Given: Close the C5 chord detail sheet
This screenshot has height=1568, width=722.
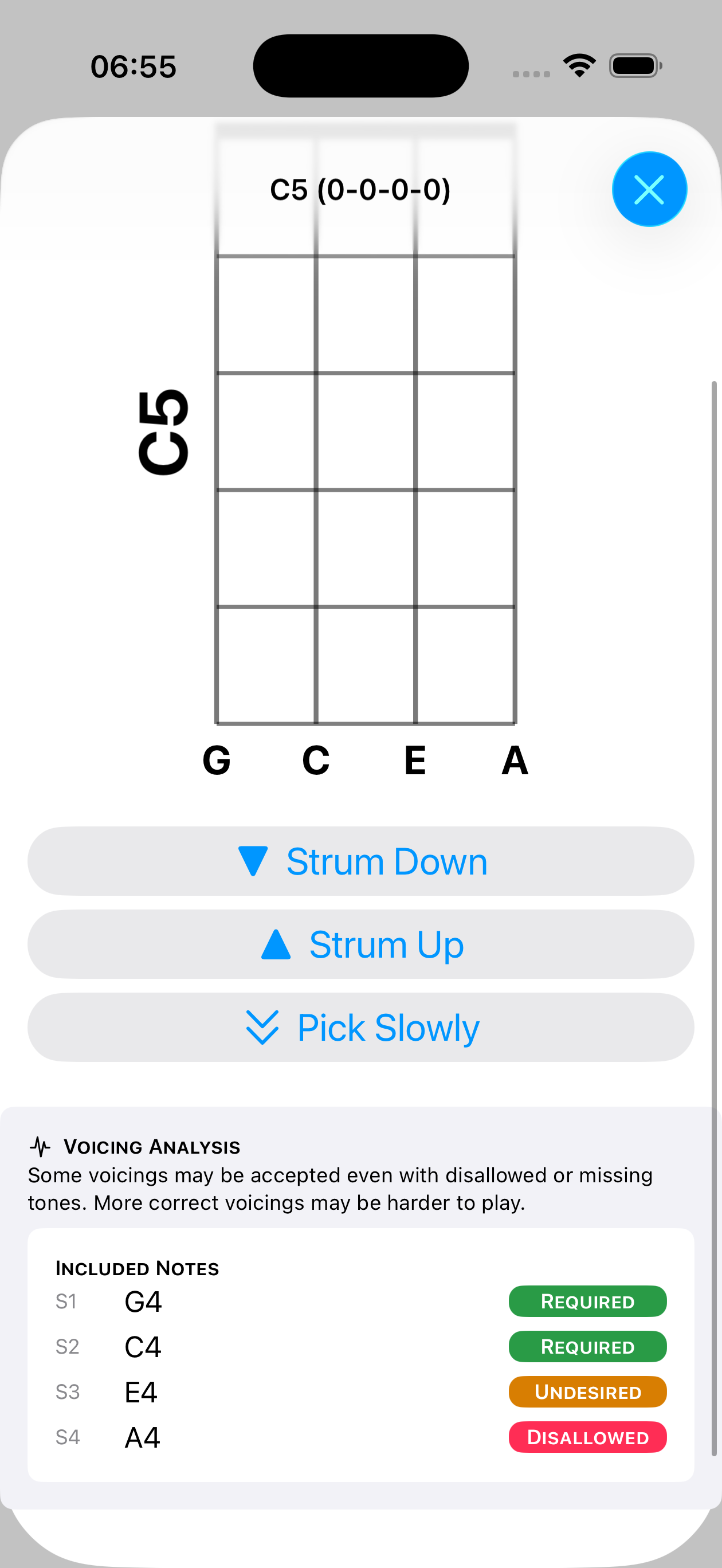Looking at the screenshot, I should coord(649,189).
